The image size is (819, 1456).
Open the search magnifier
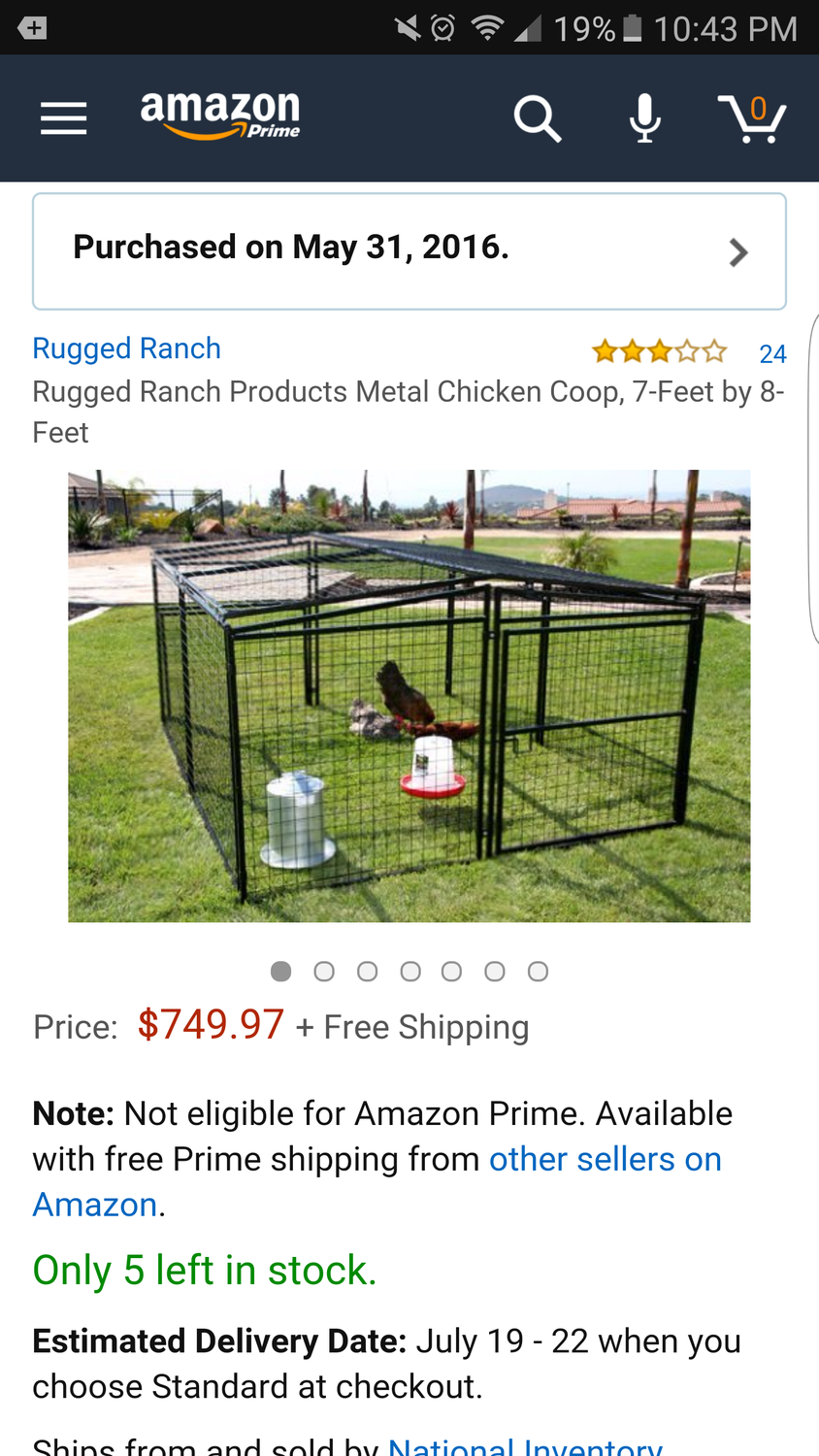[537, 118]
